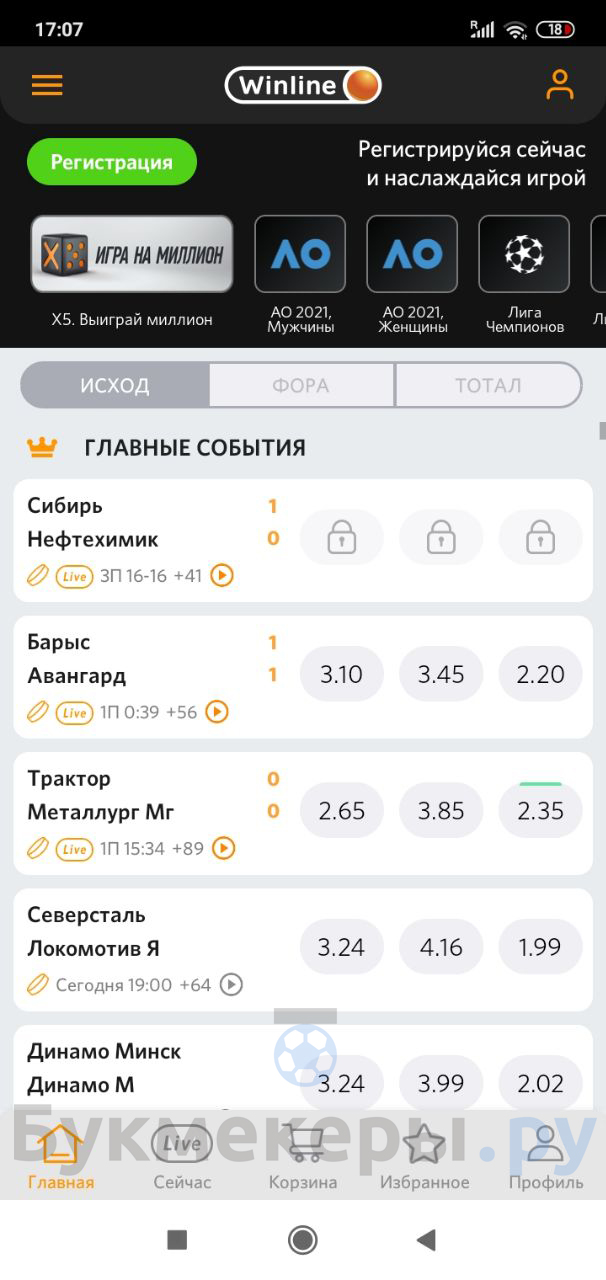Screen dimensions: 606x1280
Task: Tap the green Регистрация button
Action: (112, 162)
